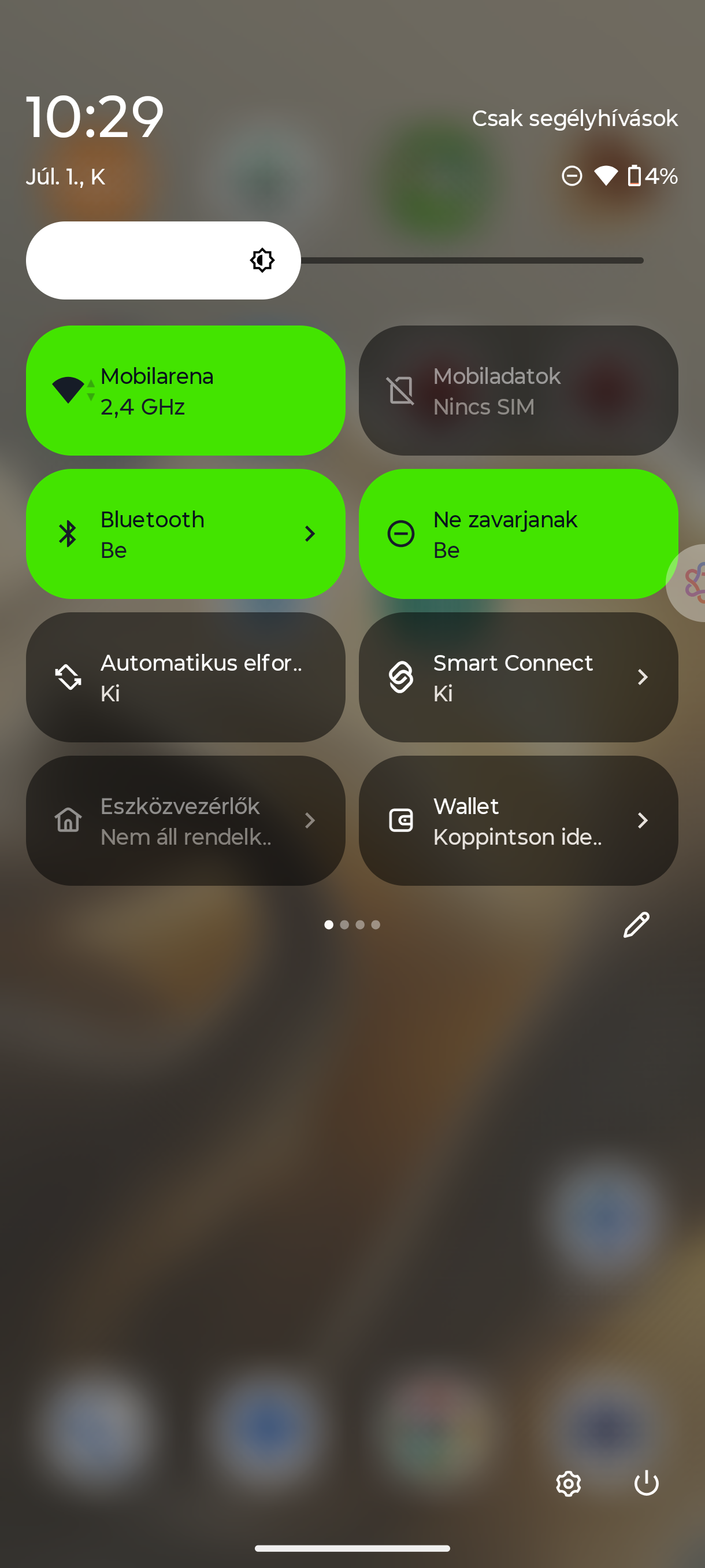
Task: Enable Automatikus elforgatás tile
Action: click(x=185, y=677)
